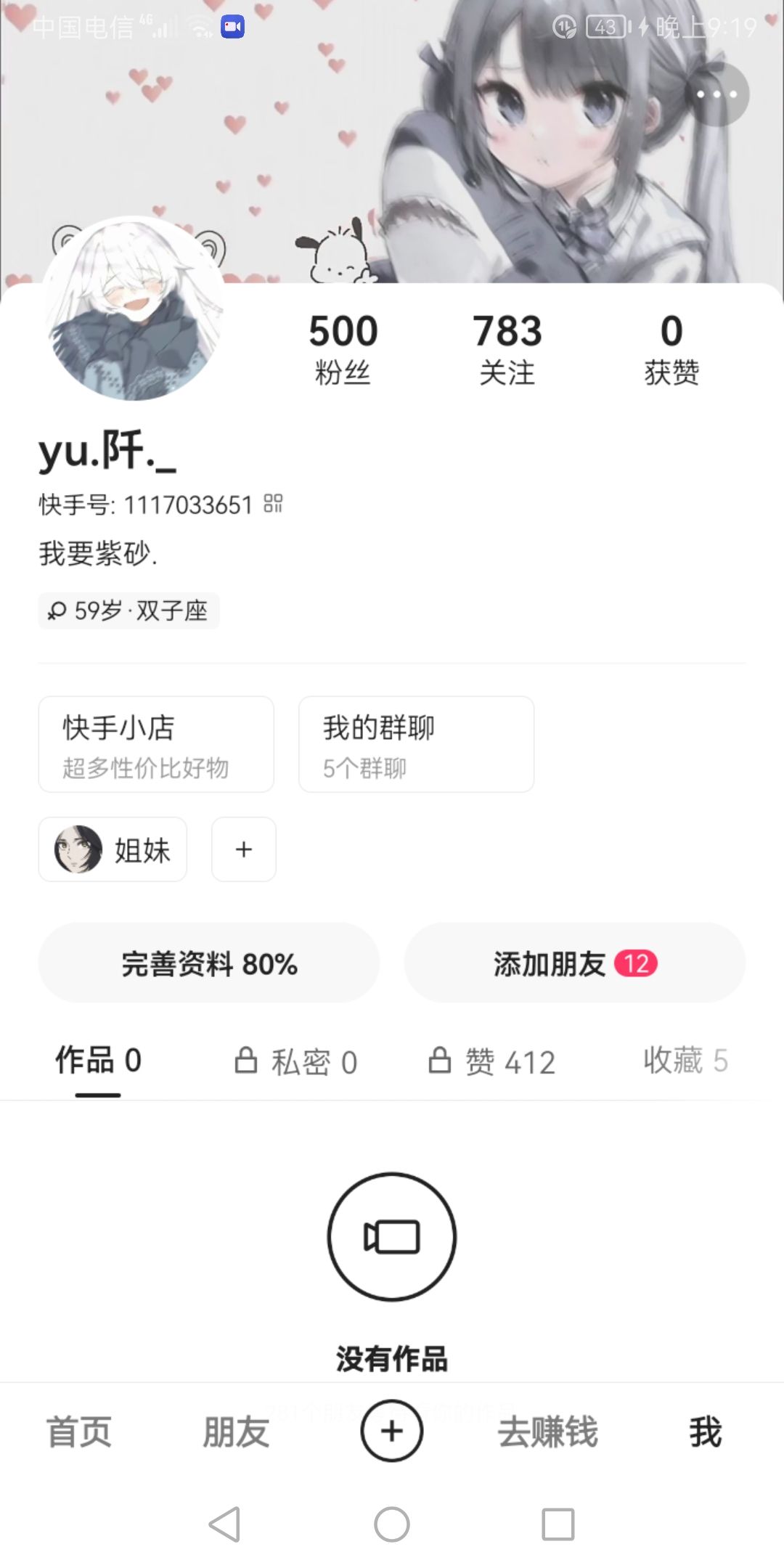Open 我的群聊 group chats card
784x1568 pixels.
(x=416, y=744)
